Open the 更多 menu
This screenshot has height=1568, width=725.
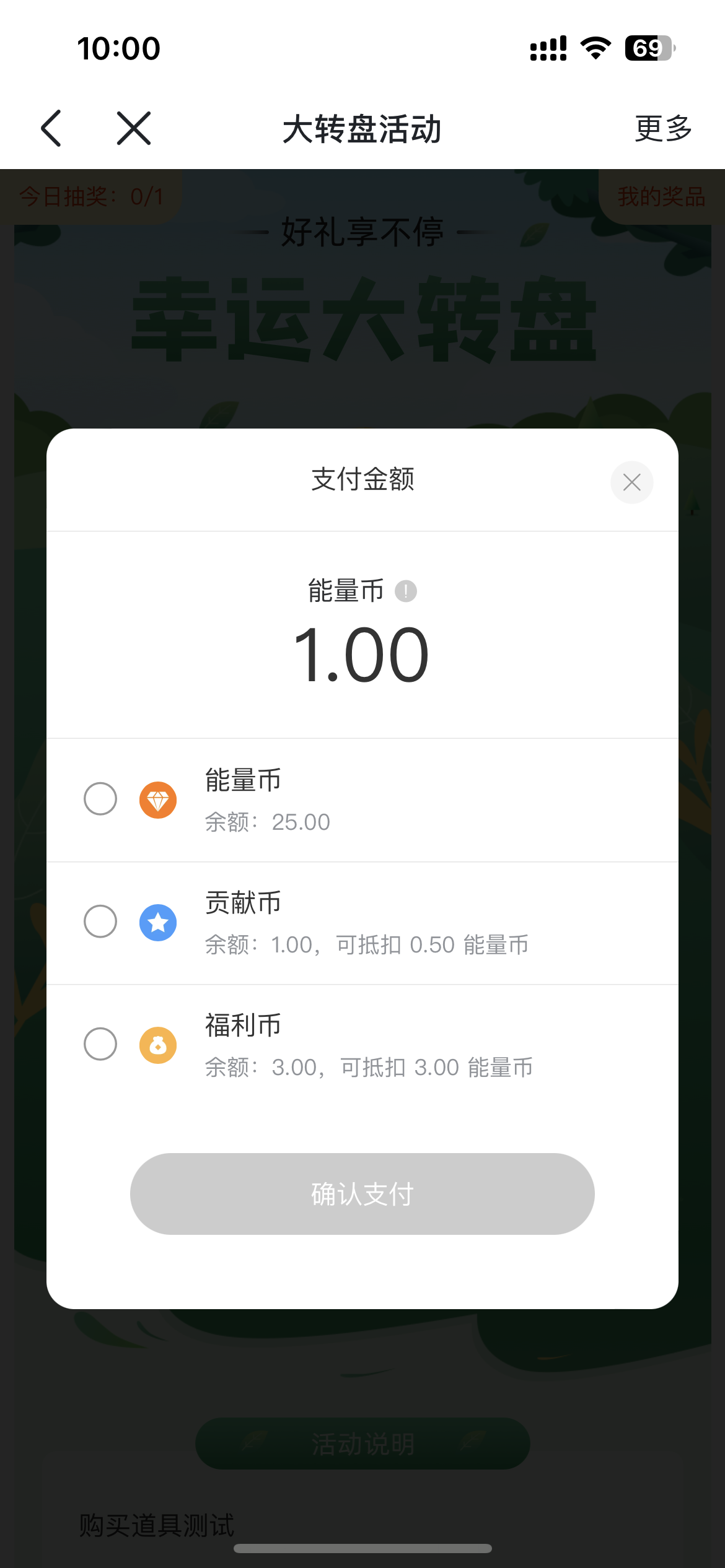663,129
